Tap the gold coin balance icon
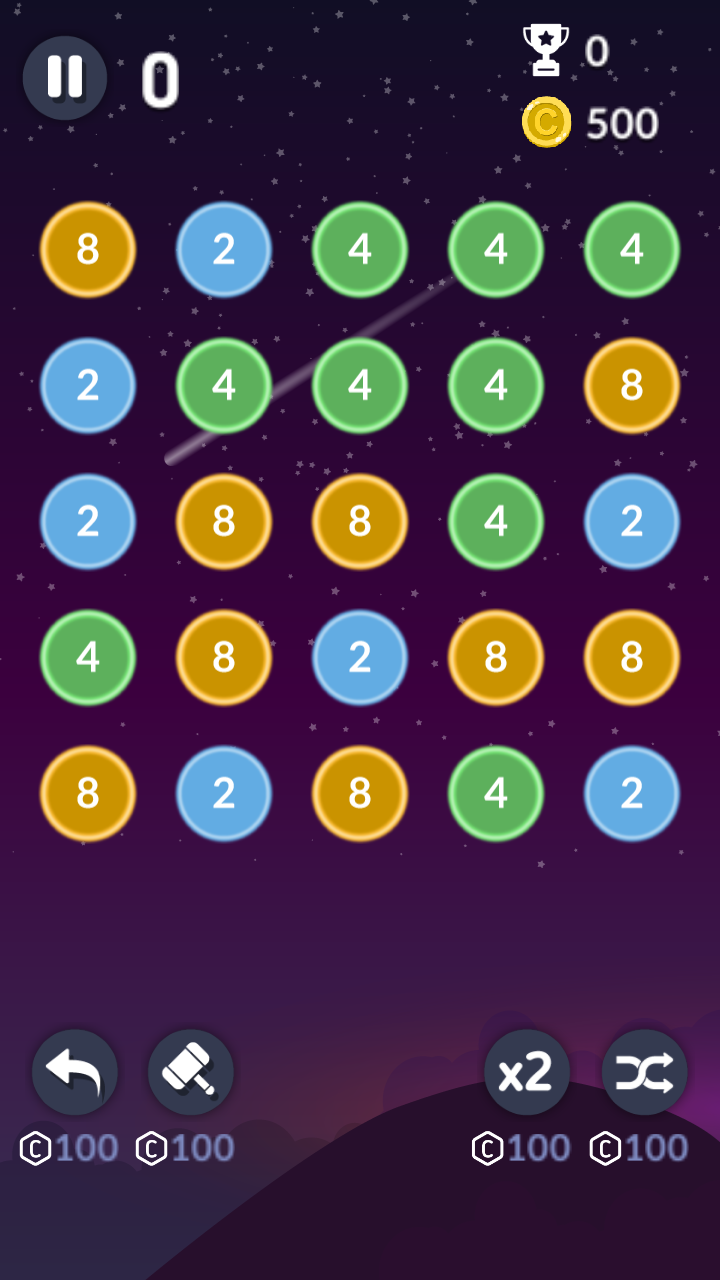This screenshot has height=1280, width=720. (x=545, y=122)
